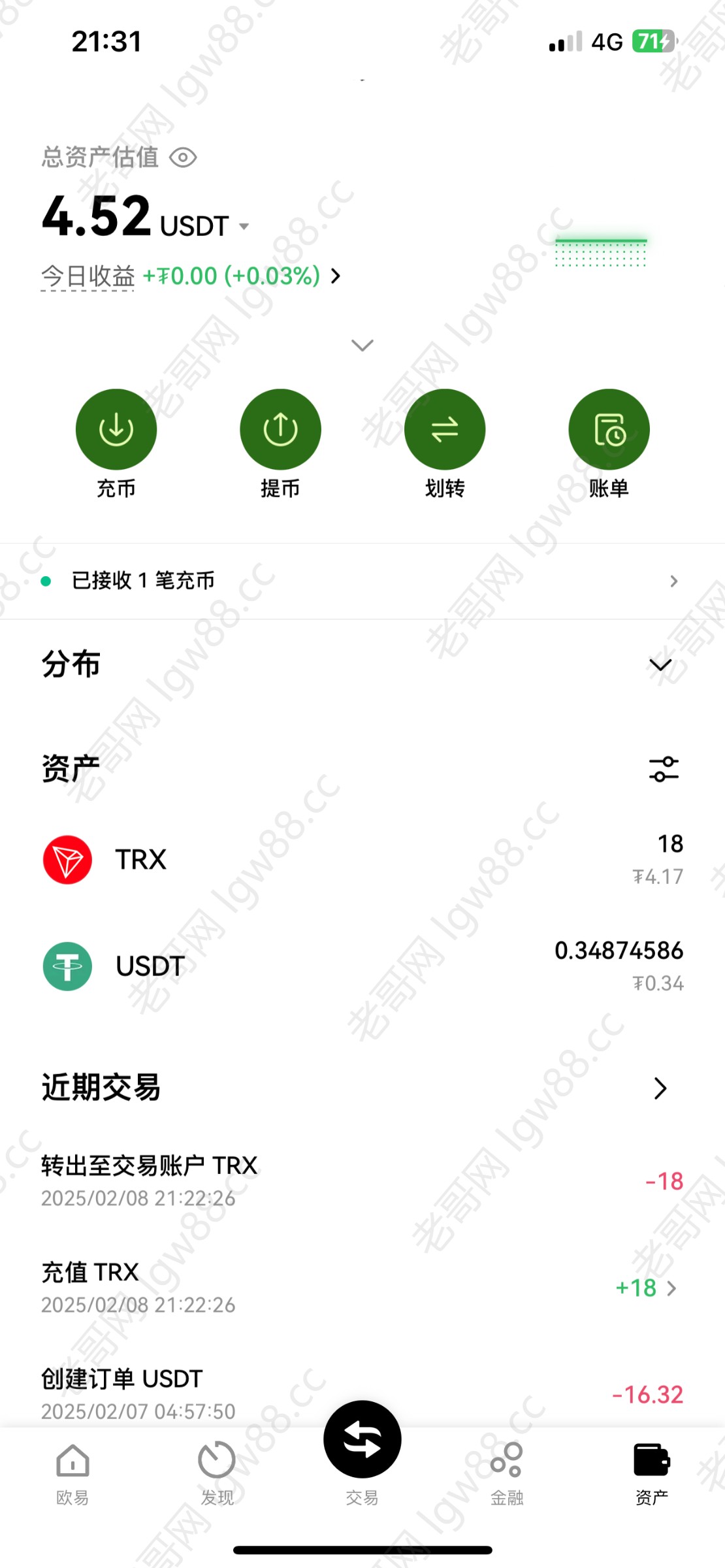Open the USDT asset details

[362, 966]
